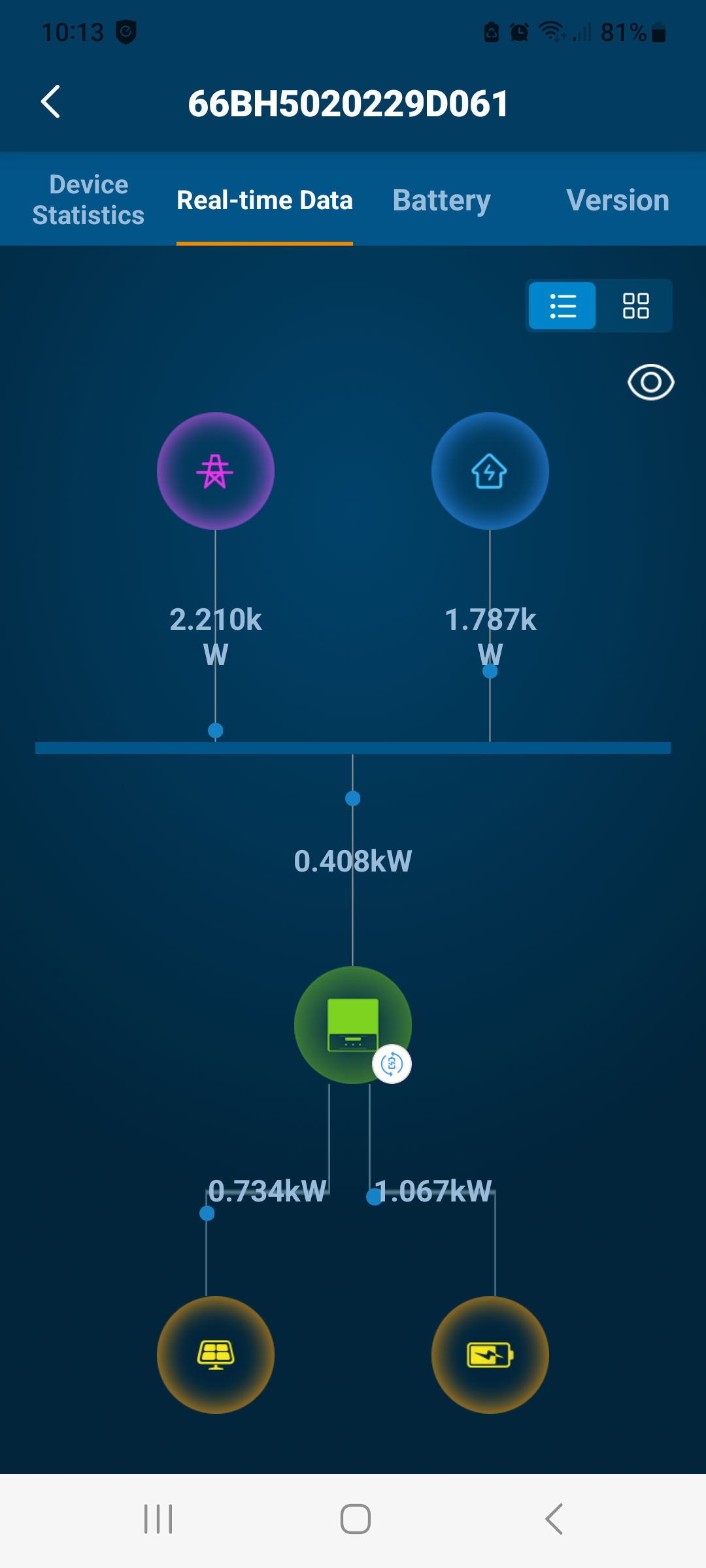Select the Real-time Data tab

pyautogui.click(x=264, y=200)
